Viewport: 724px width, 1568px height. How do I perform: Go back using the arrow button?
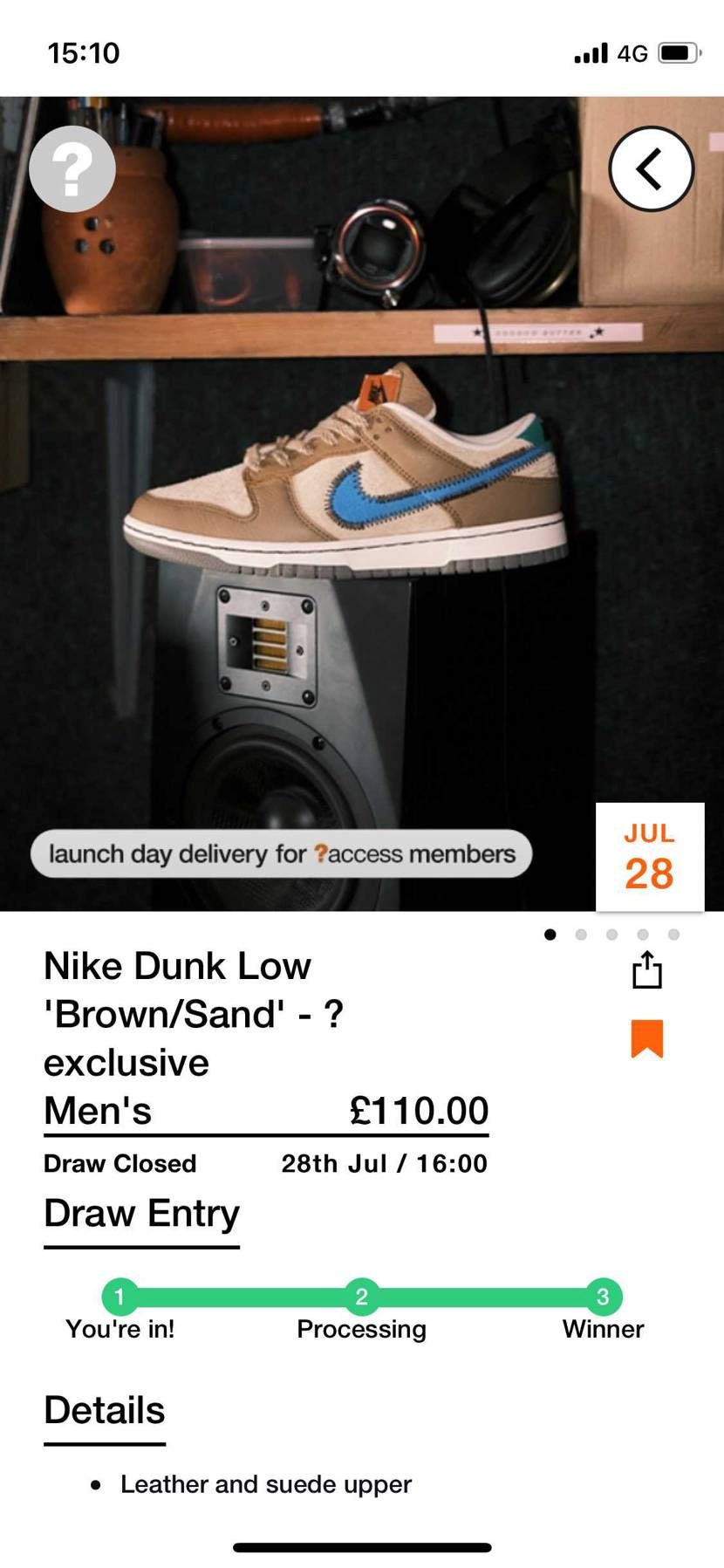click(651, 169)
